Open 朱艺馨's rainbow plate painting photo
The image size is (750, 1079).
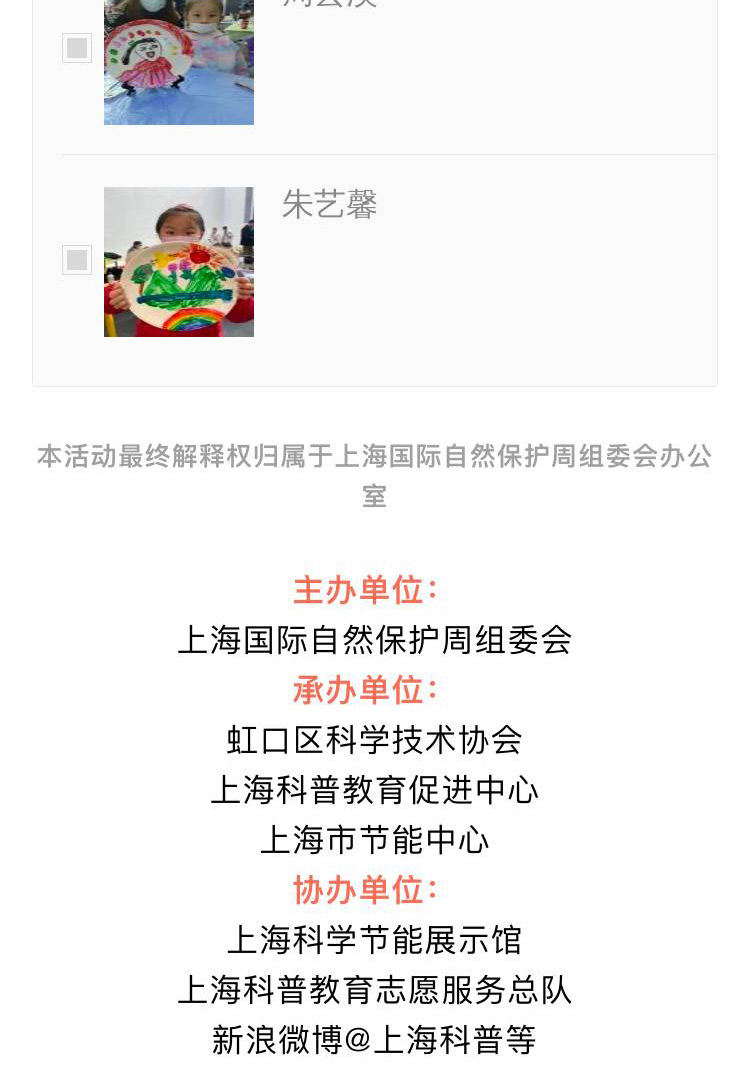click(179, 262)
